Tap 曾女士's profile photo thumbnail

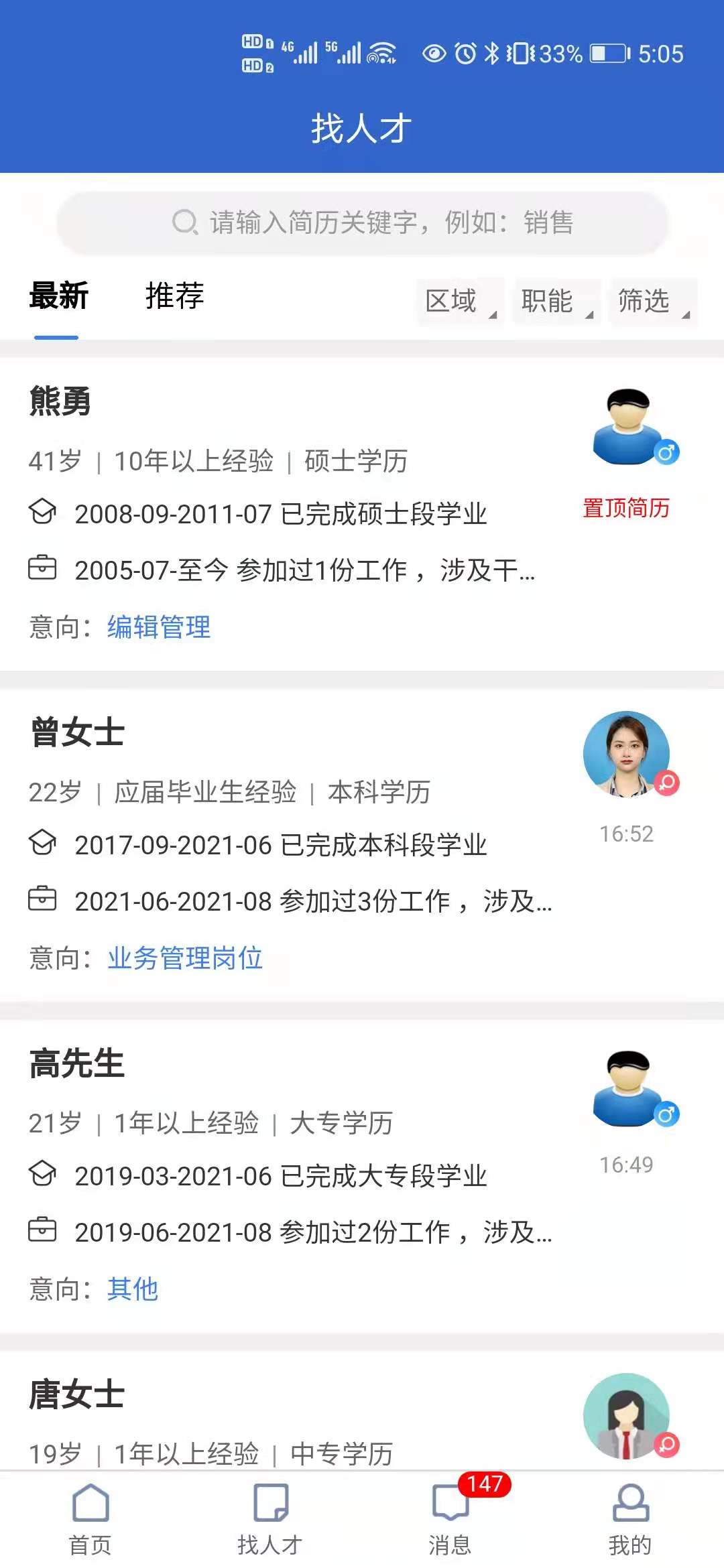626,753
